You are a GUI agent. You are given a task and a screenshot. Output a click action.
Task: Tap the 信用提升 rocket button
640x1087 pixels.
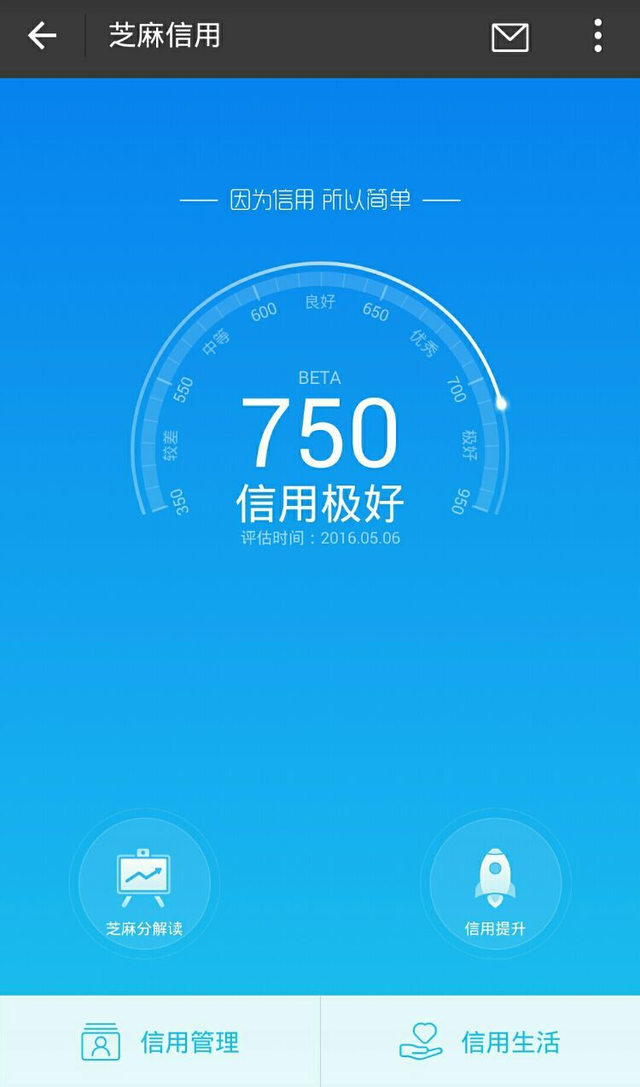pyautogui.click(x=495, y=883)
